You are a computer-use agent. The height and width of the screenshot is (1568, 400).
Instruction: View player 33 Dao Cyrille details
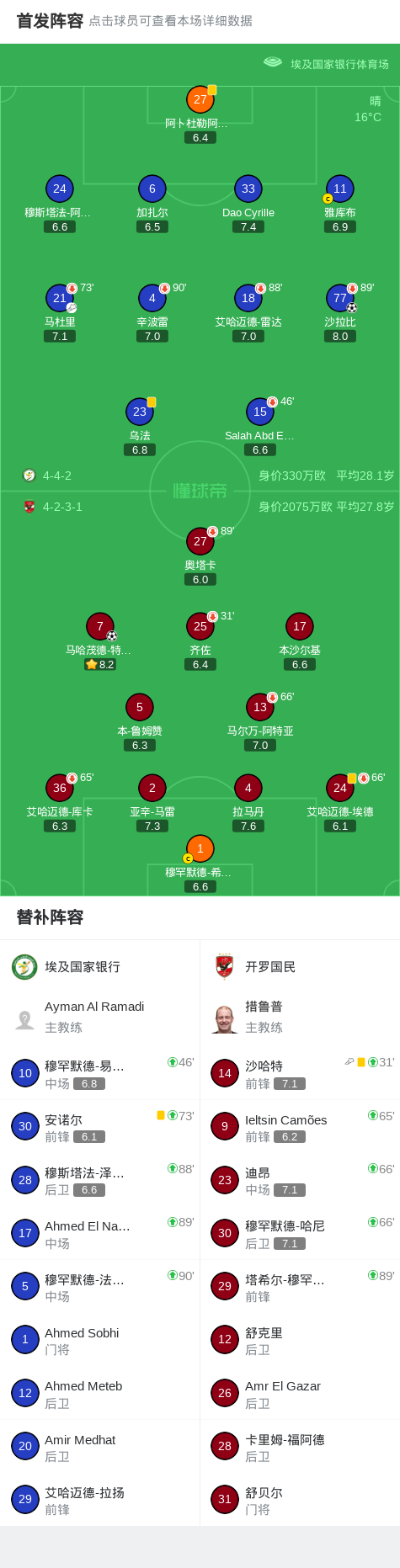point(248,204)
